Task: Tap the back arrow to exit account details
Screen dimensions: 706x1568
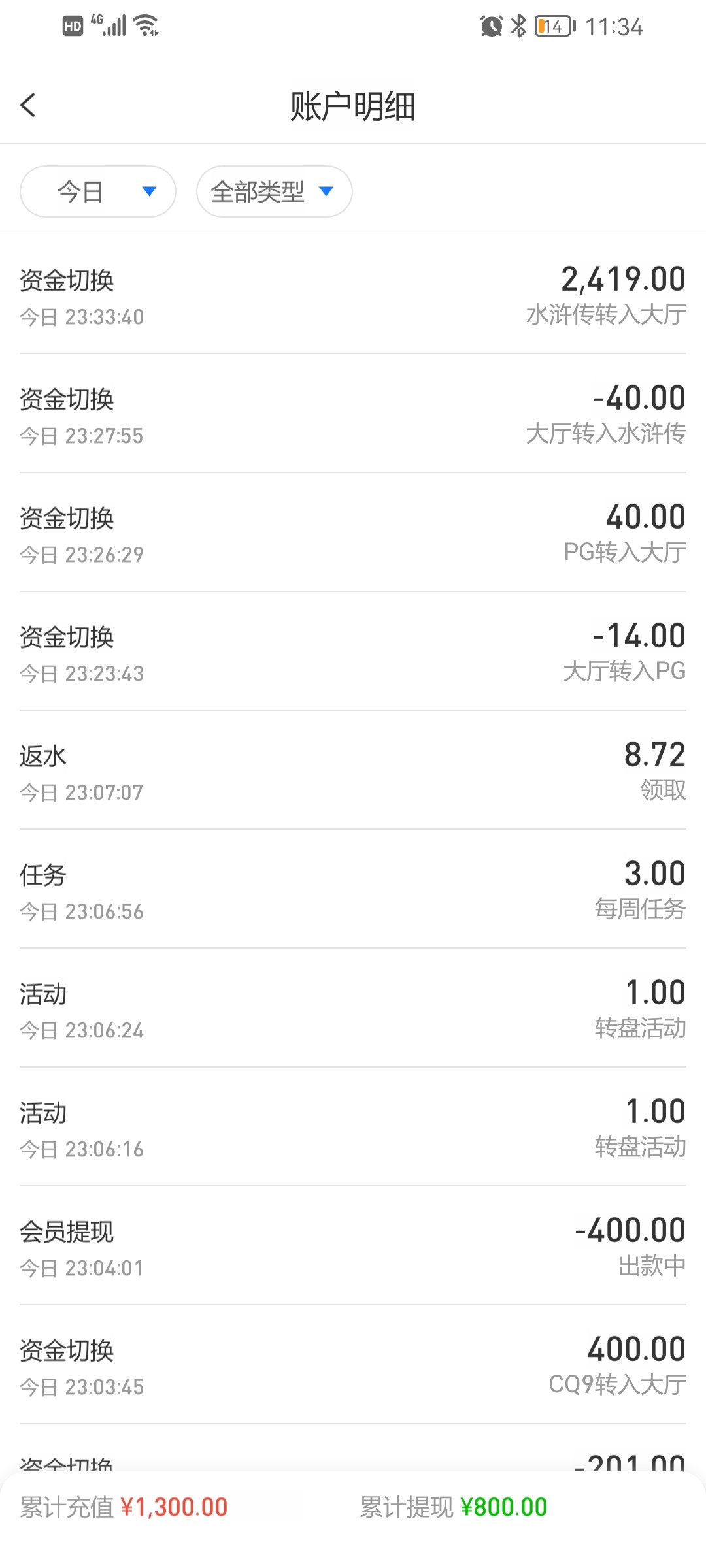Action: [28, 105]
